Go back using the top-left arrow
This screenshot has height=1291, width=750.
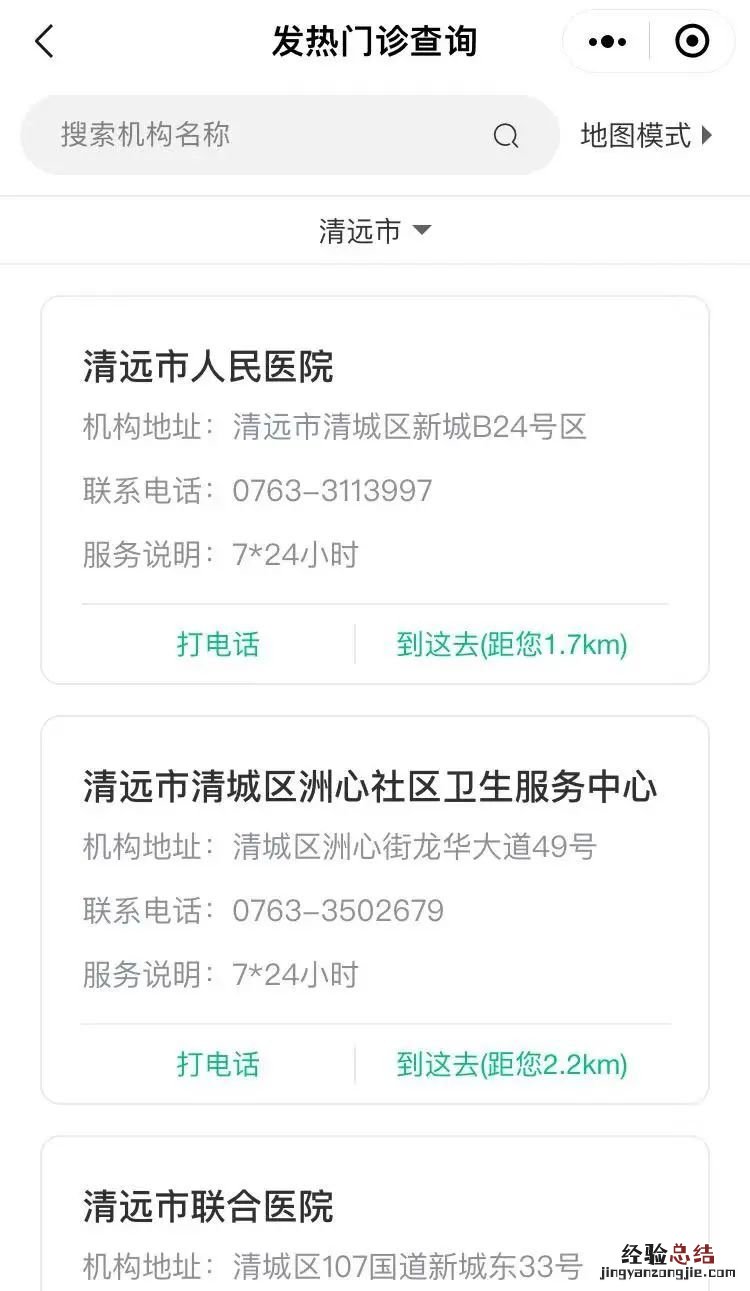tap(45, 42)
